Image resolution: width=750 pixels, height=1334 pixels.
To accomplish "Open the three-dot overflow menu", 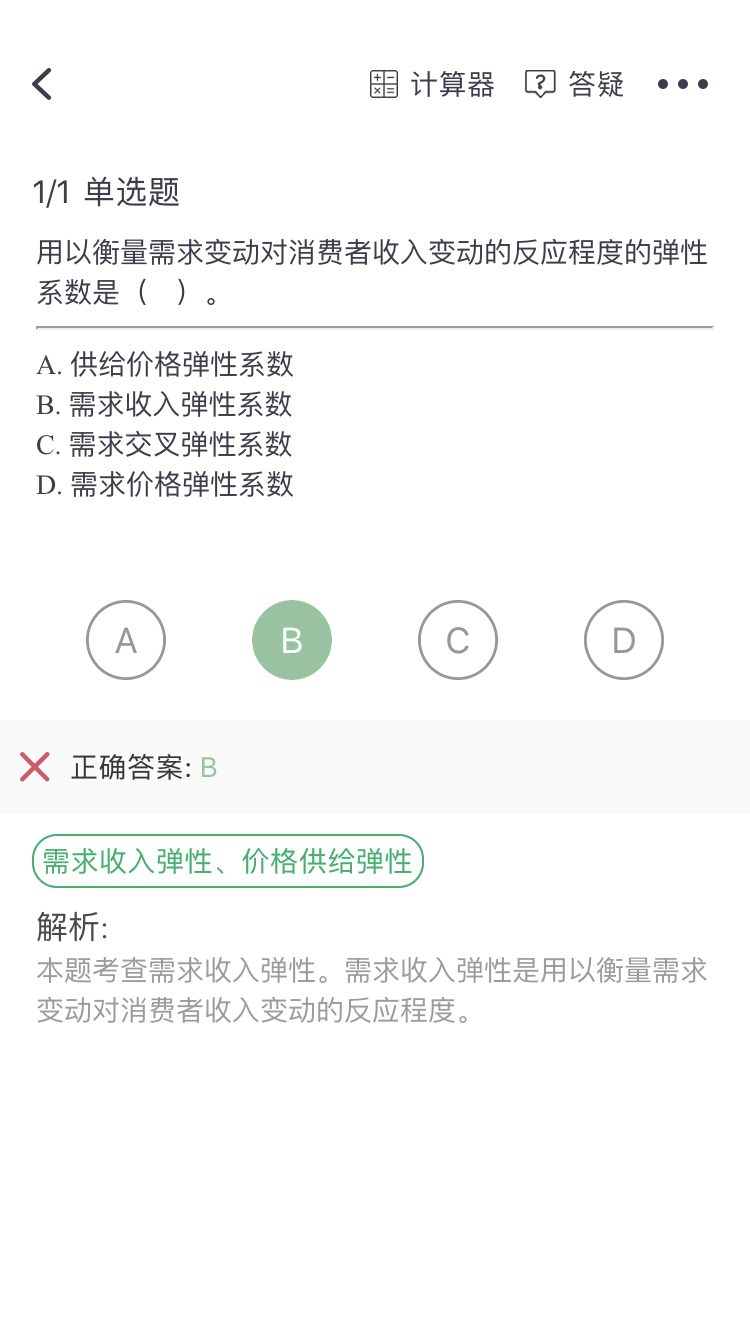I will [683, 85].
